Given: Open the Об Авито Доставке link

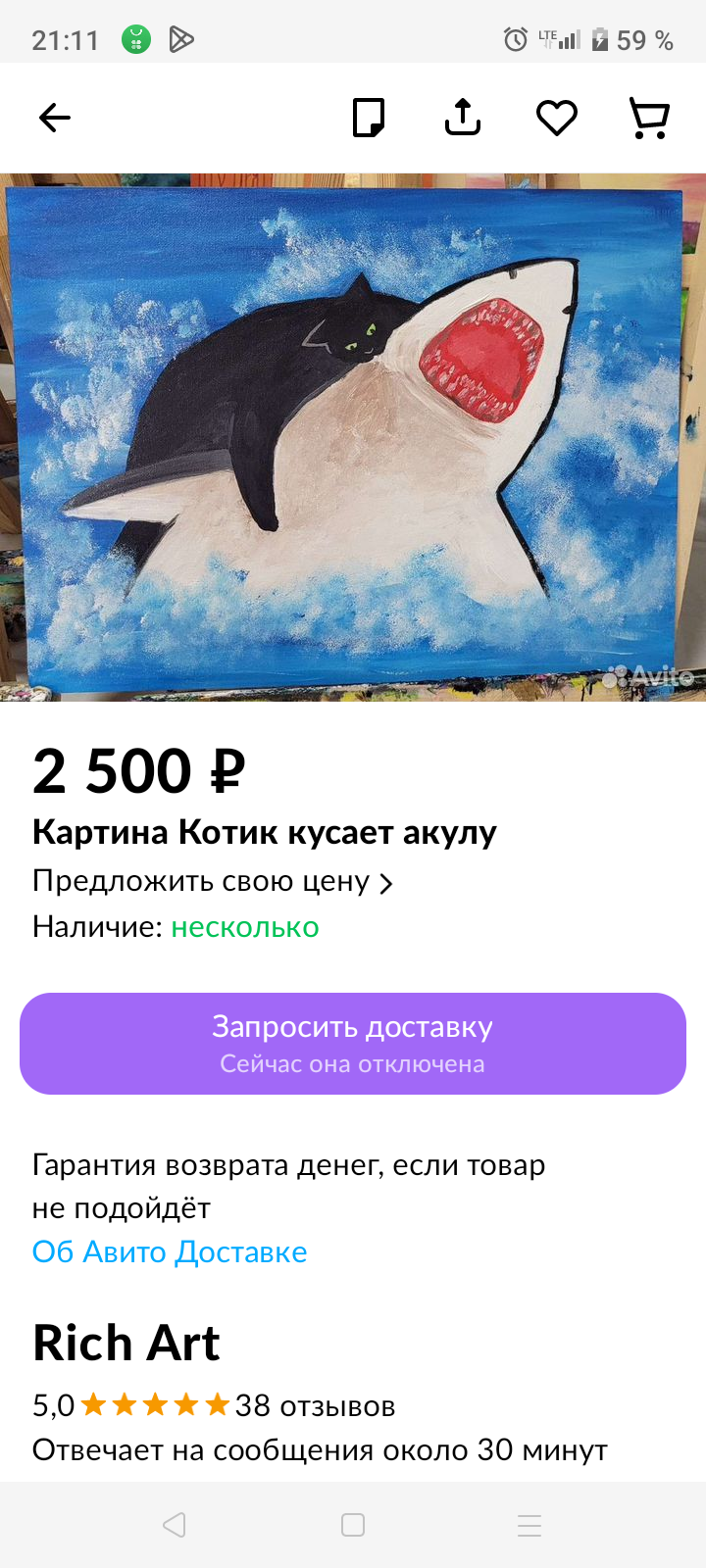Looking at the screenshot, I should pos(170,1251).
